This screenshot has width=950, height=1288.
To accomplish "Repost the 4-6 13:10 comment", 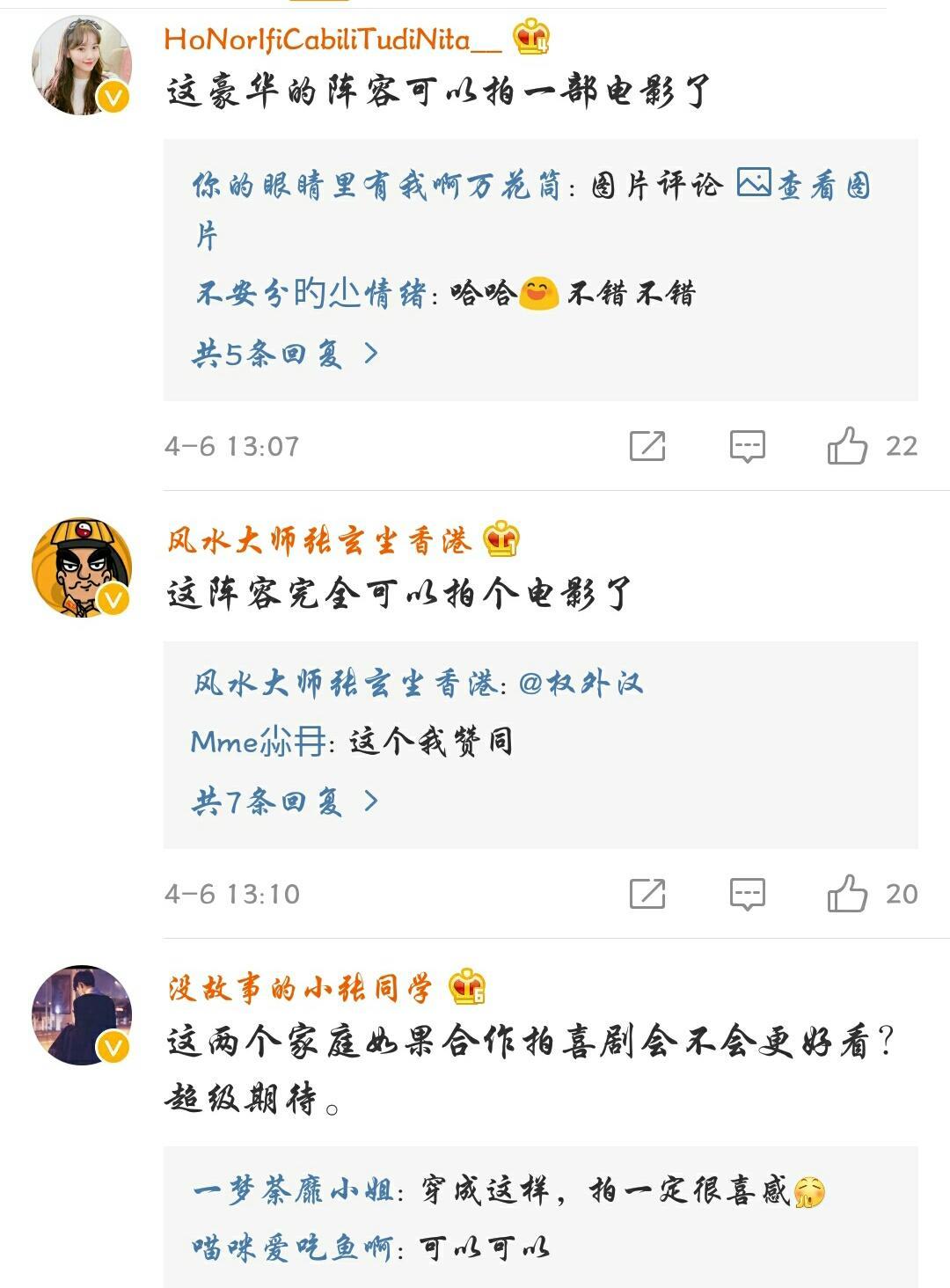I will click(x=647, y=894).
